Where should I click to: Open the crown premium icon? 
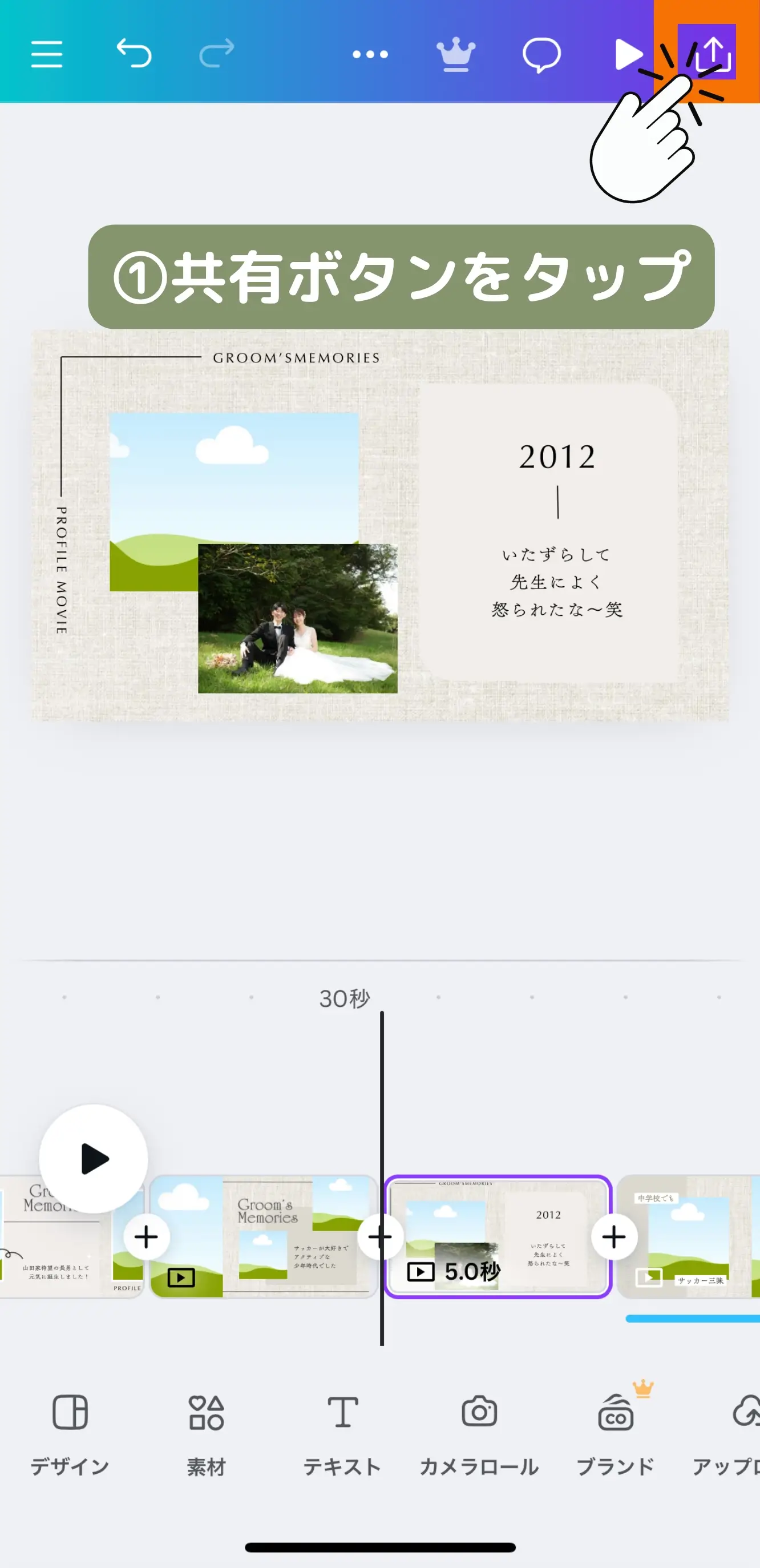coord(456,54)
